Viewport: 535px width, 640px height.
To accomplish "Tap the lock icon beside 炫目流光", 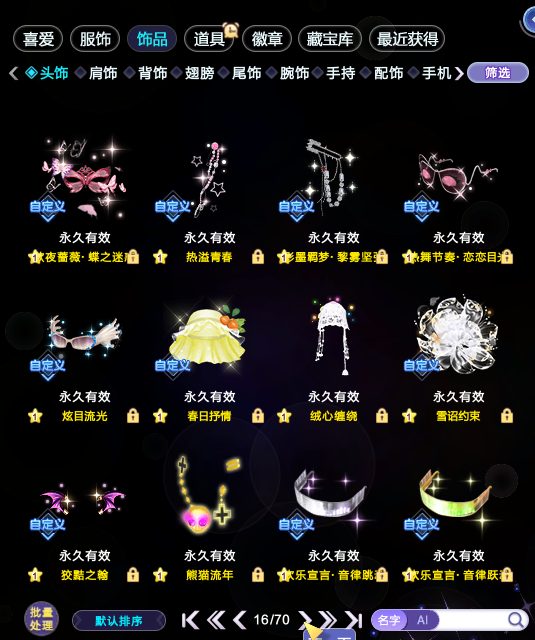I will (133, 416).
